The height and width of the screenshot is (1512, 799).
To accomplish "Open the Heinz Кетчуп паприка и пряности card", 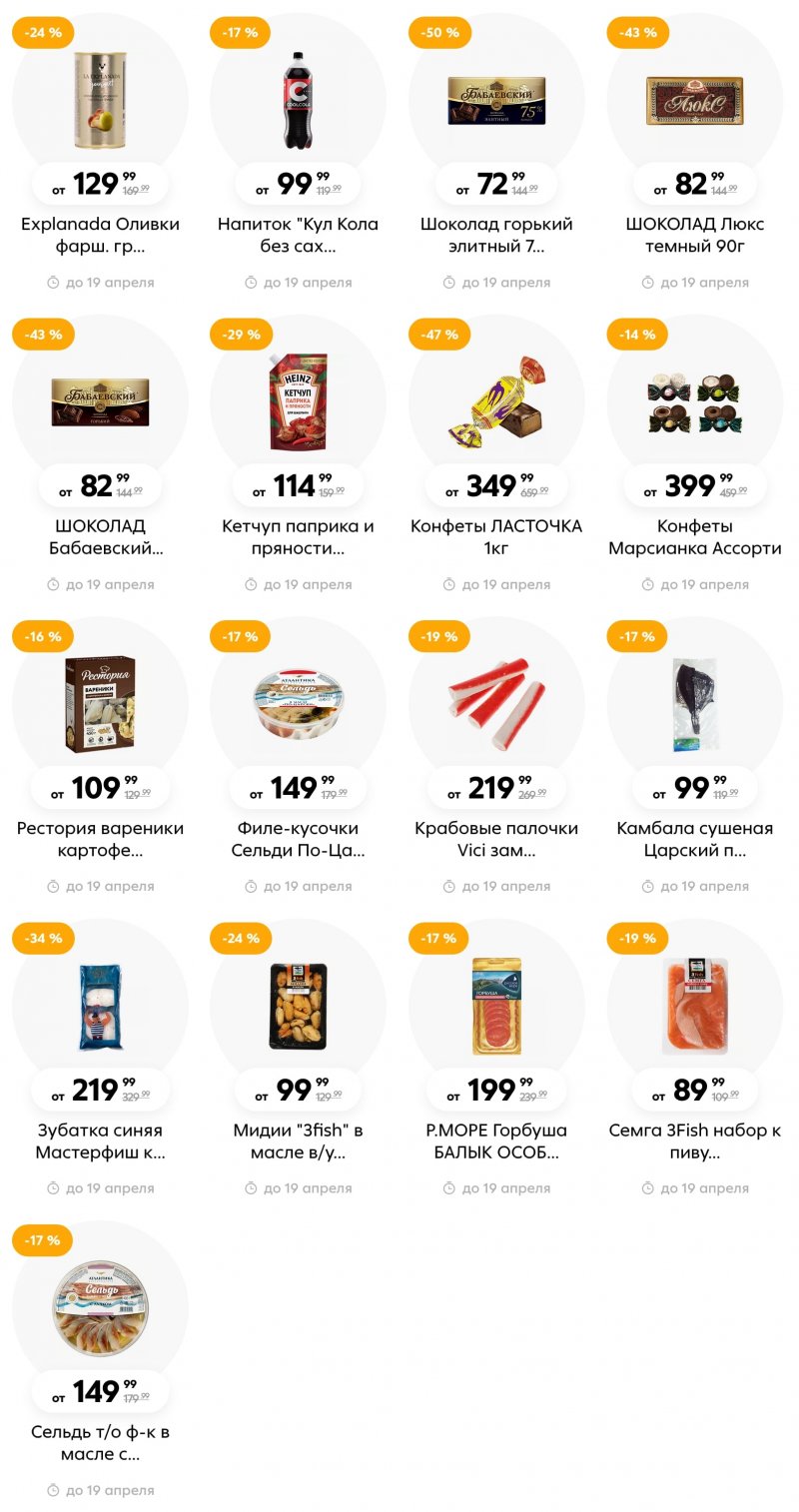I will coord(298,402).
